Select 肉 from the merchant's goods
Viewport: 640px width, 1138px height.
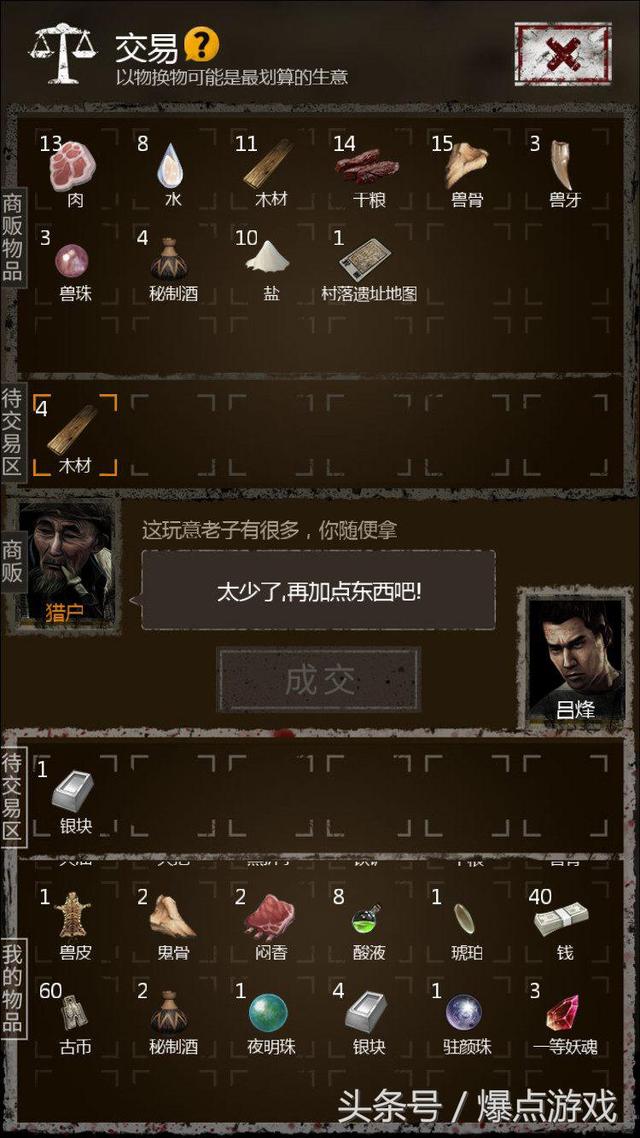[75, 173]
